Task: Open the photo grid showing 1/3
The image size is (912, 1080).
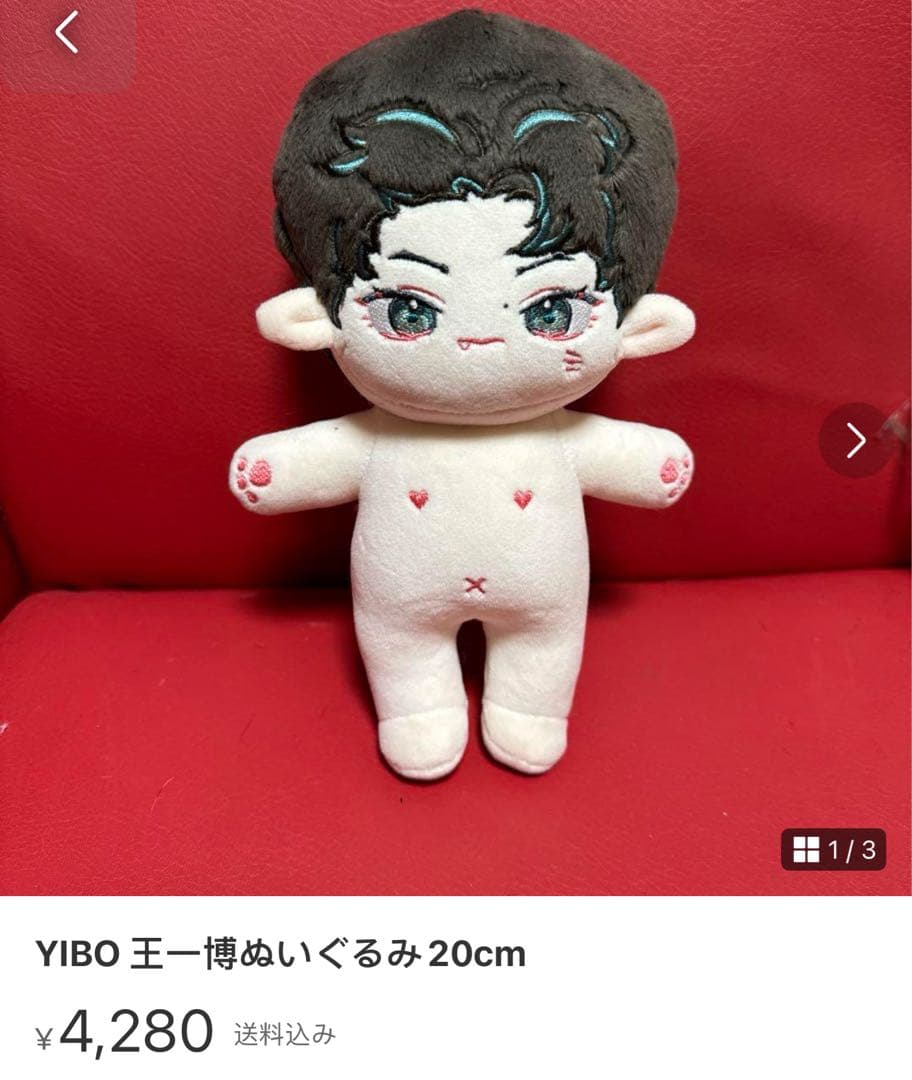Action: pyautogui.click(x=833, y=850)
